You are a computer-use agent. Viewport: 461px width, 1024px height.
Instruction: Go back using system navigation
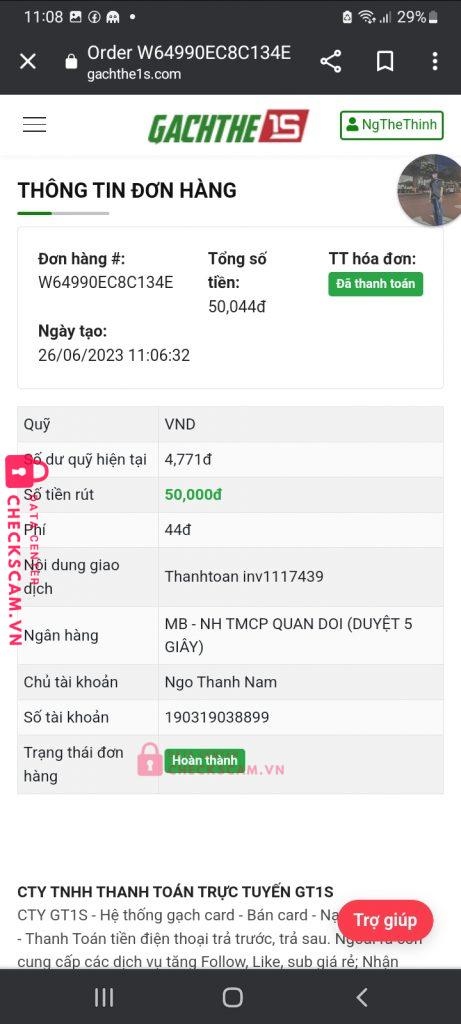(x=362, y=997)
